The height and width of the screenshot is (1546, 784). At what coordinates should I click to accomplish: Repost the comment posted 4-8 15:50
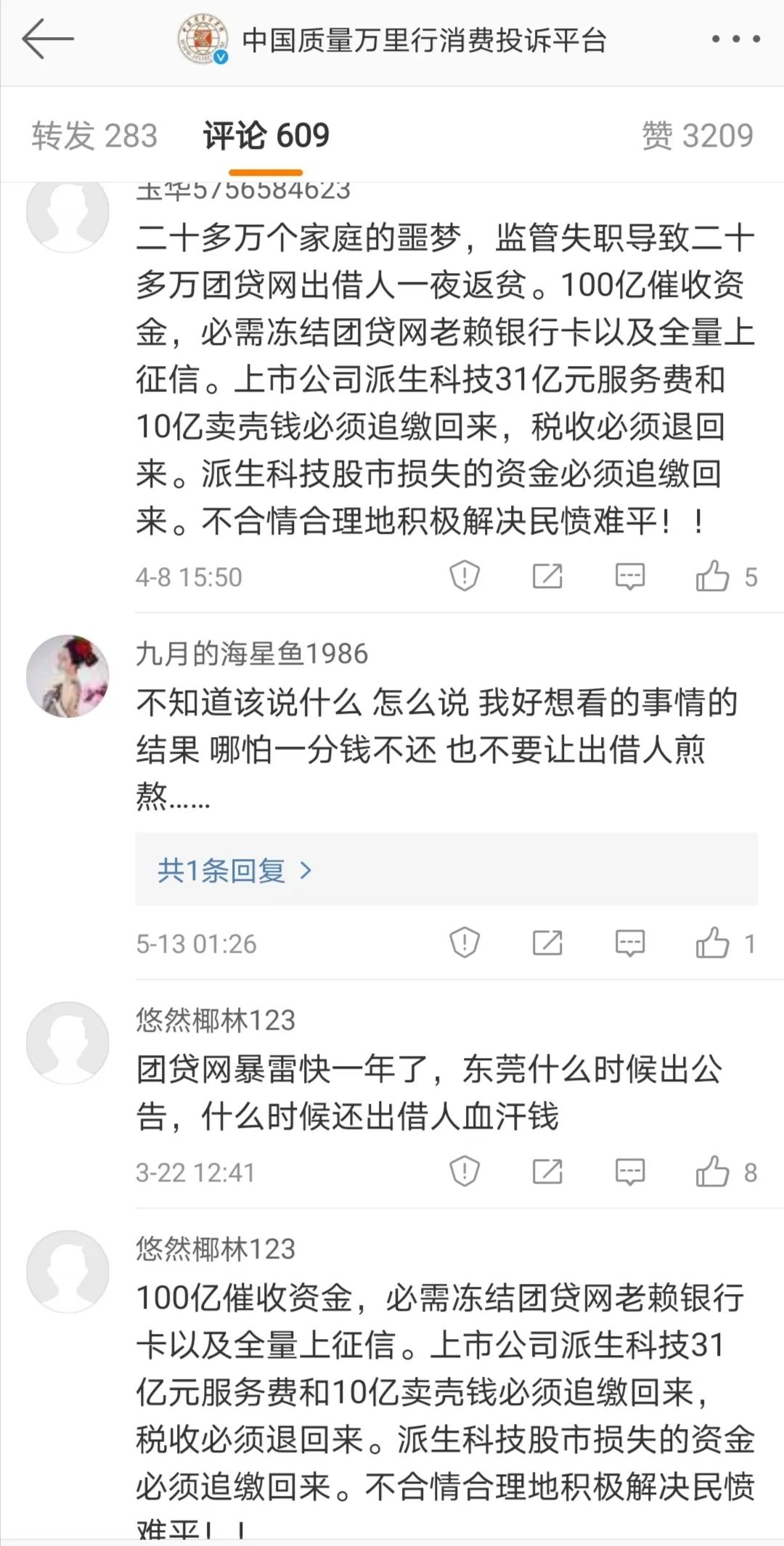pyautogui.click(x=547, y=577)
